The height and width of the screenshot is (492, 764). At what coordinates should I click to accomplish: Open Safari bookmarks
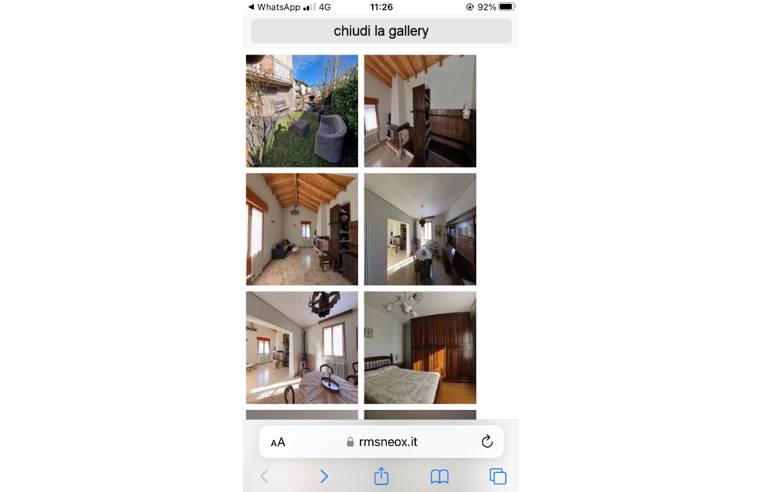click(439, 477)
